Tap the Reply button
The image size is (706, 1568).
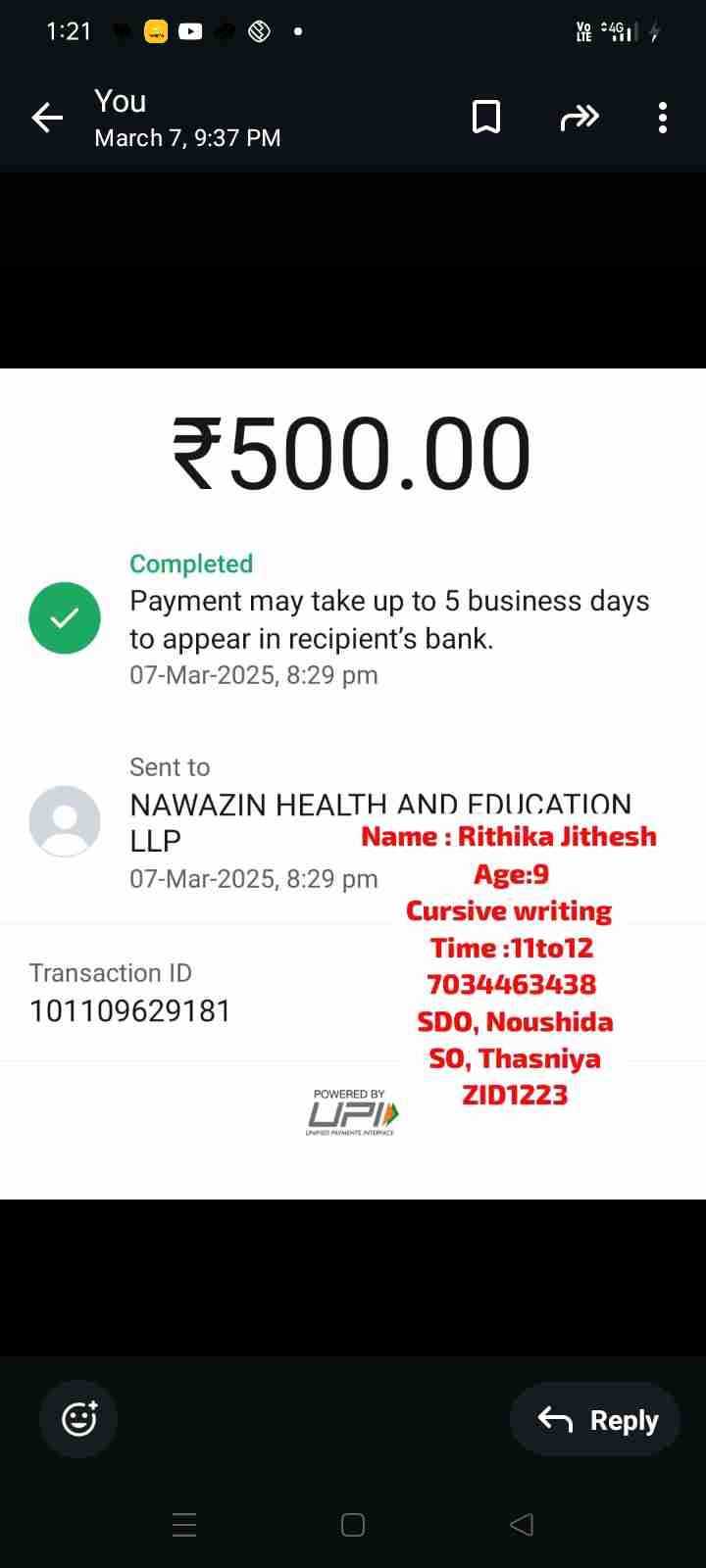(x=596, y=1419)
